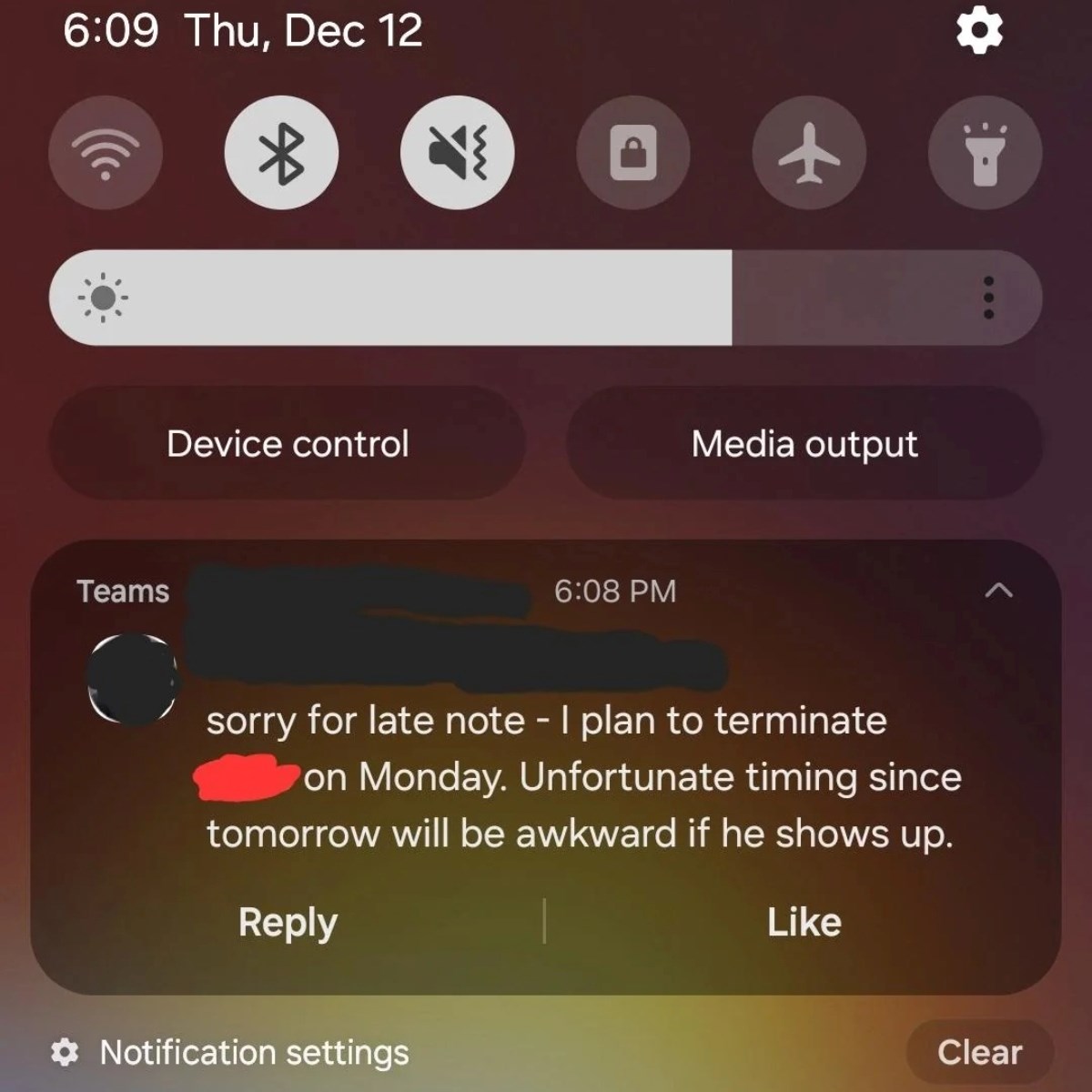This screenshot has height=1092, width=1092.
Task: Turn on the flashlight
Action: [985, 154]
